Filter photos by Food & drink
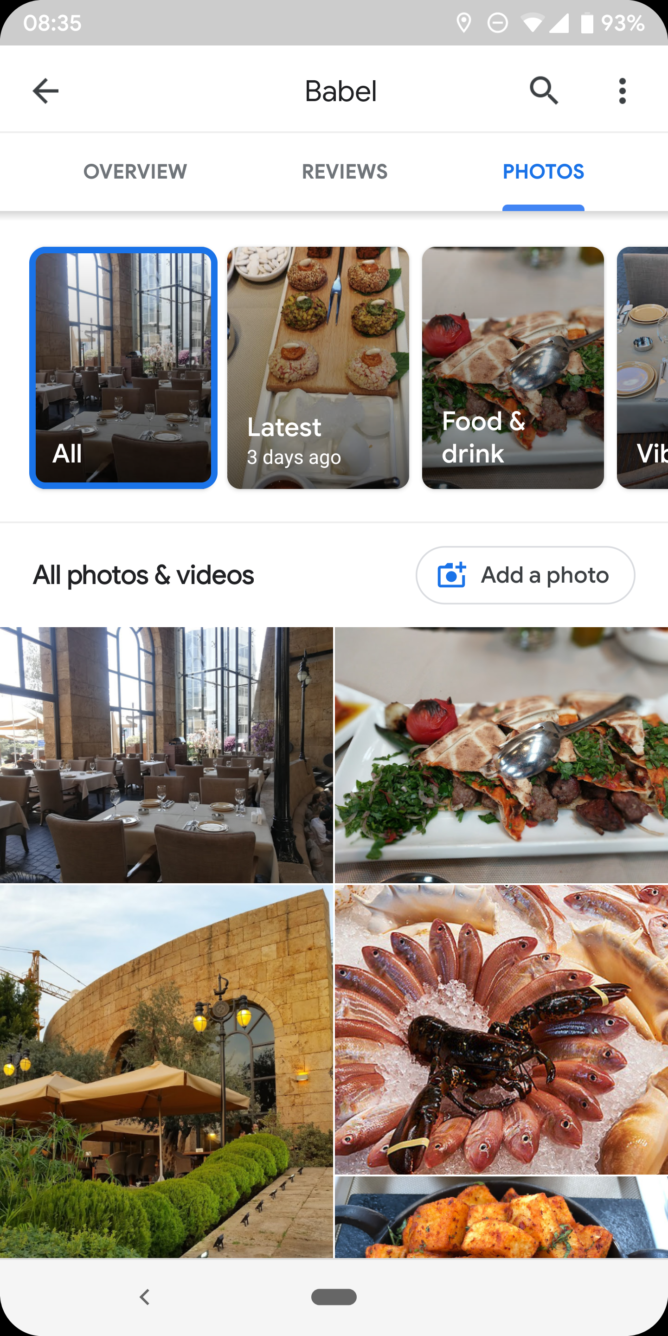Image resolution: width=668 pixels, height=1336 pixels. click(512, 368)
